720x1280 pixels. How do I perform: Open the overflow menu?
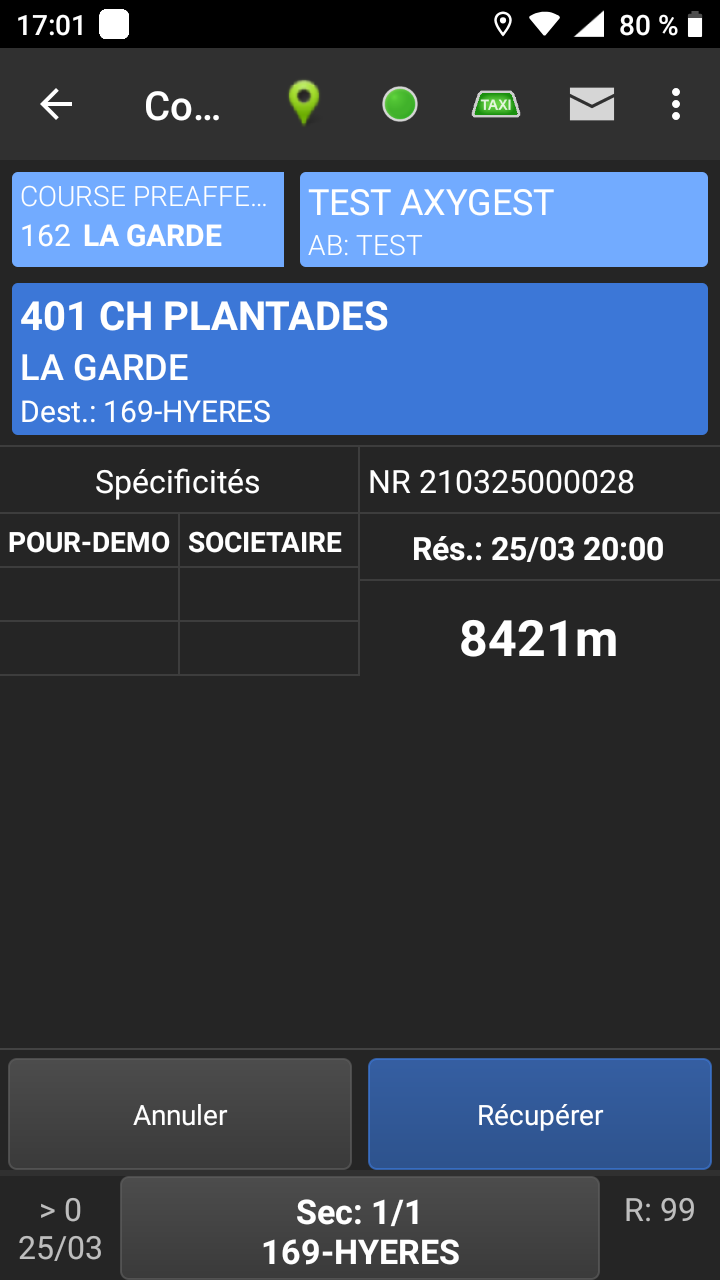click(676, 104)
